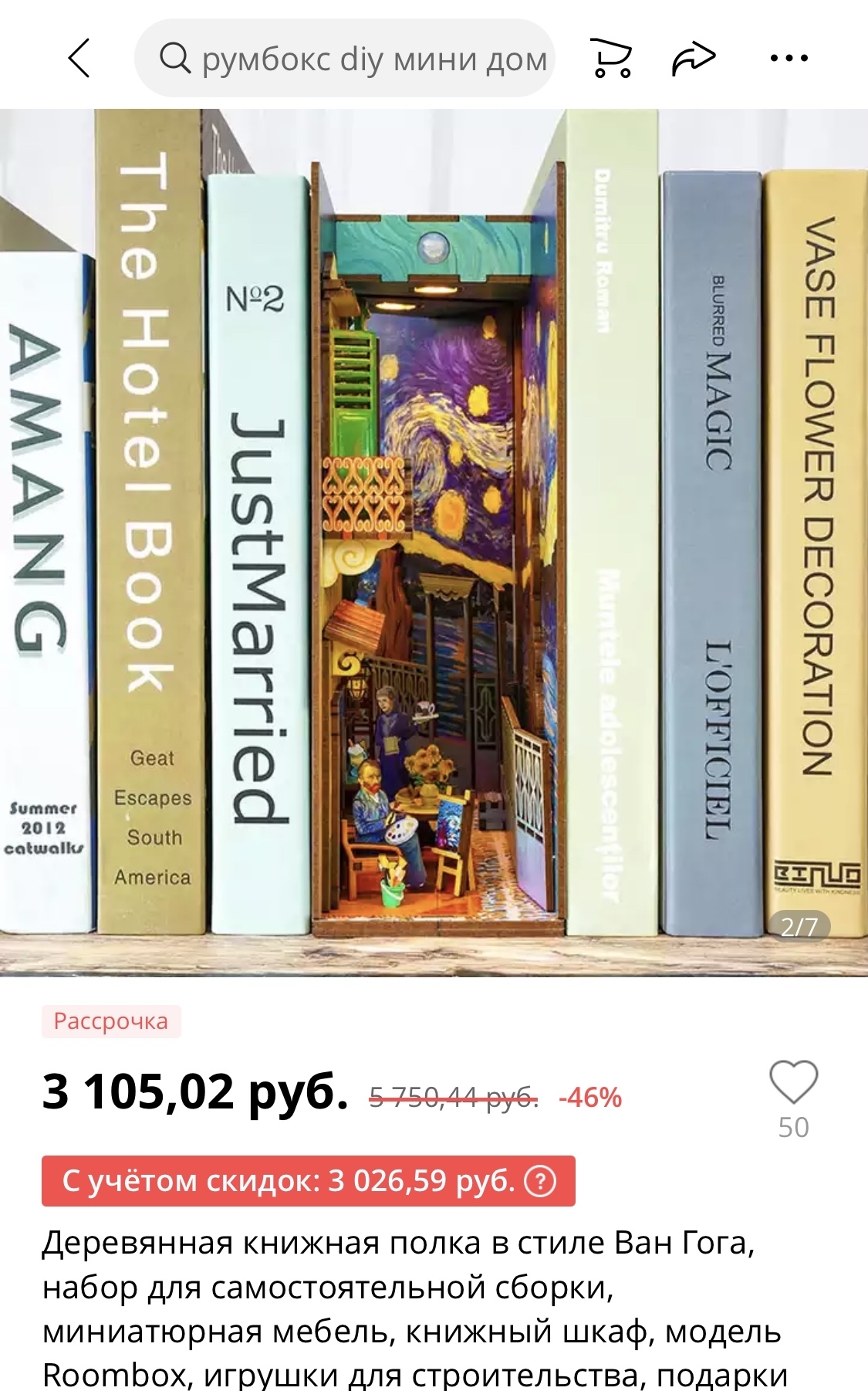Go back using the arrow

tap(79, 58)
